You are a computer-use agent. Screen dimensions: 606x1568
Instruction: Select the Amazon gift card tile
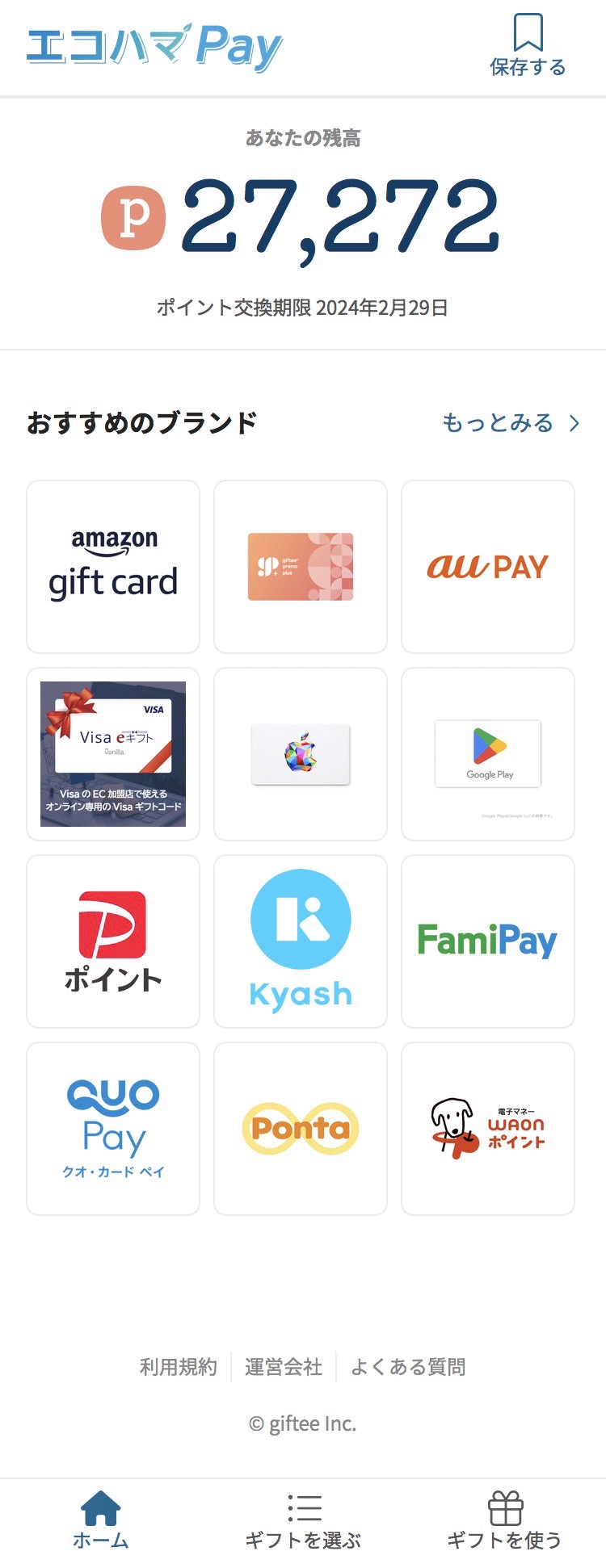(x=113, y=567)
